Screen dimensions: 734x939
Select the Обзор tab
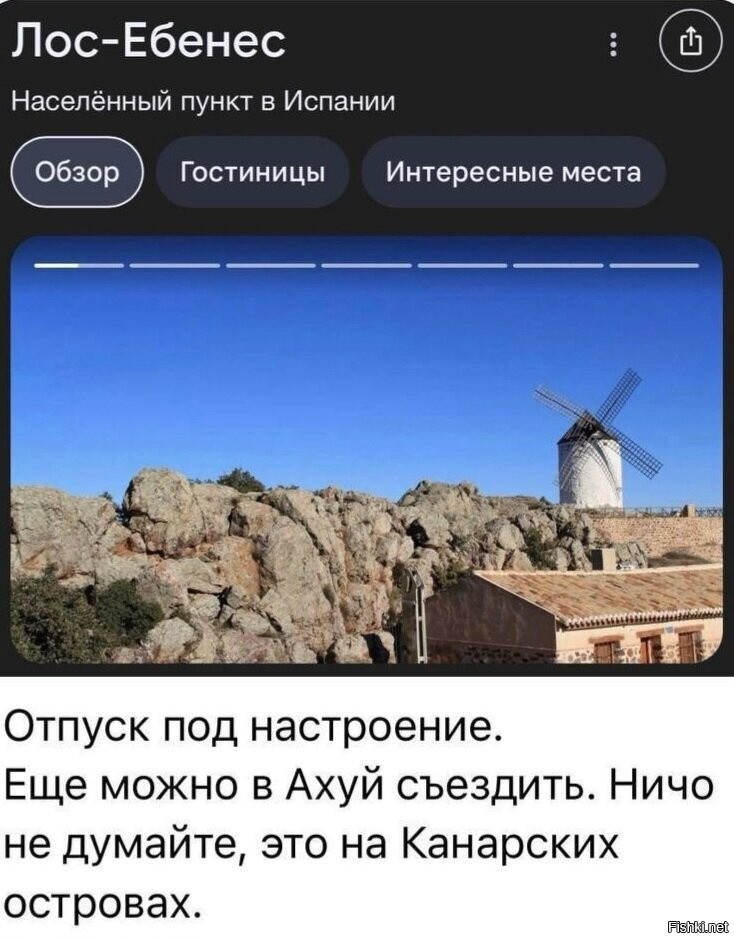point(77,172)
